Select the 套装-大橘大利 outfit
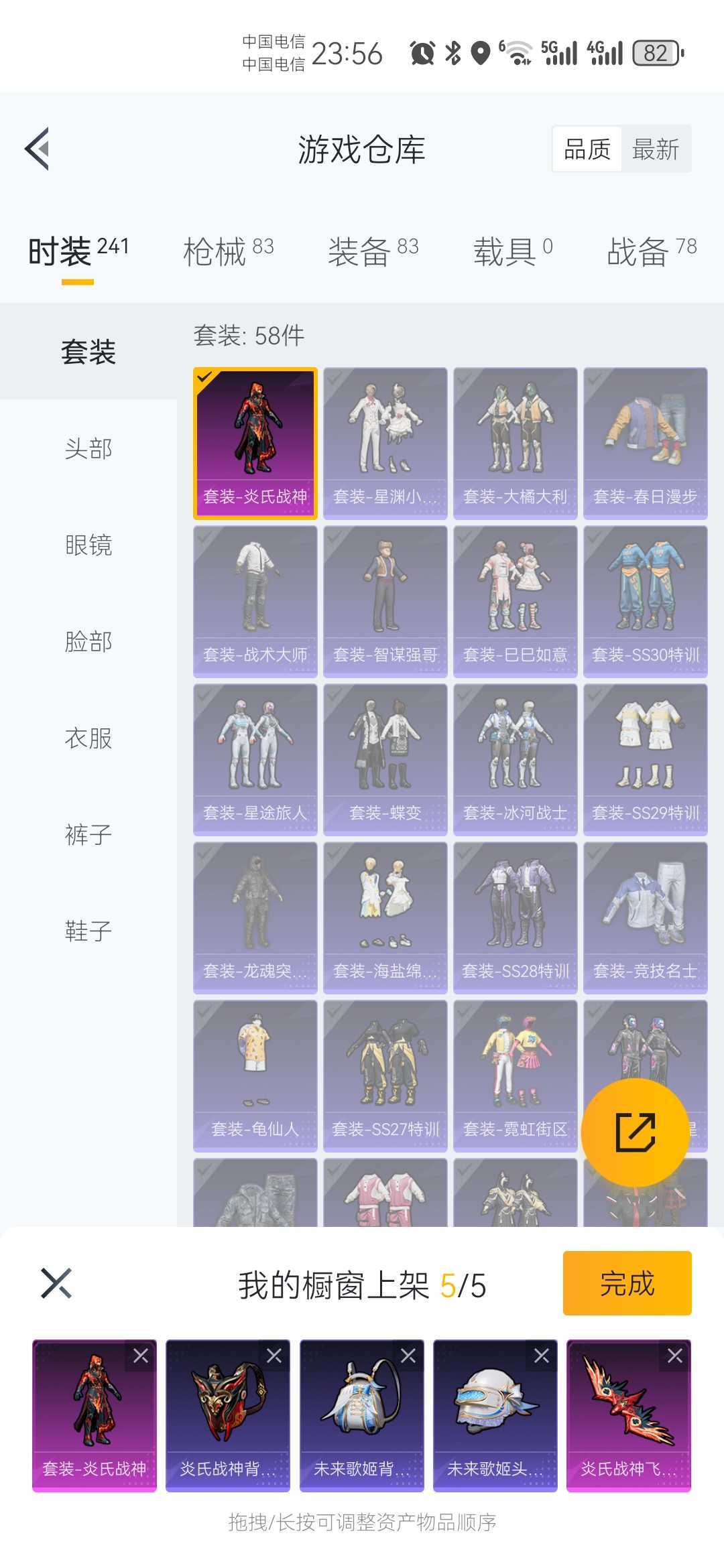The image size is (724, 1568). tap(515, 443)
